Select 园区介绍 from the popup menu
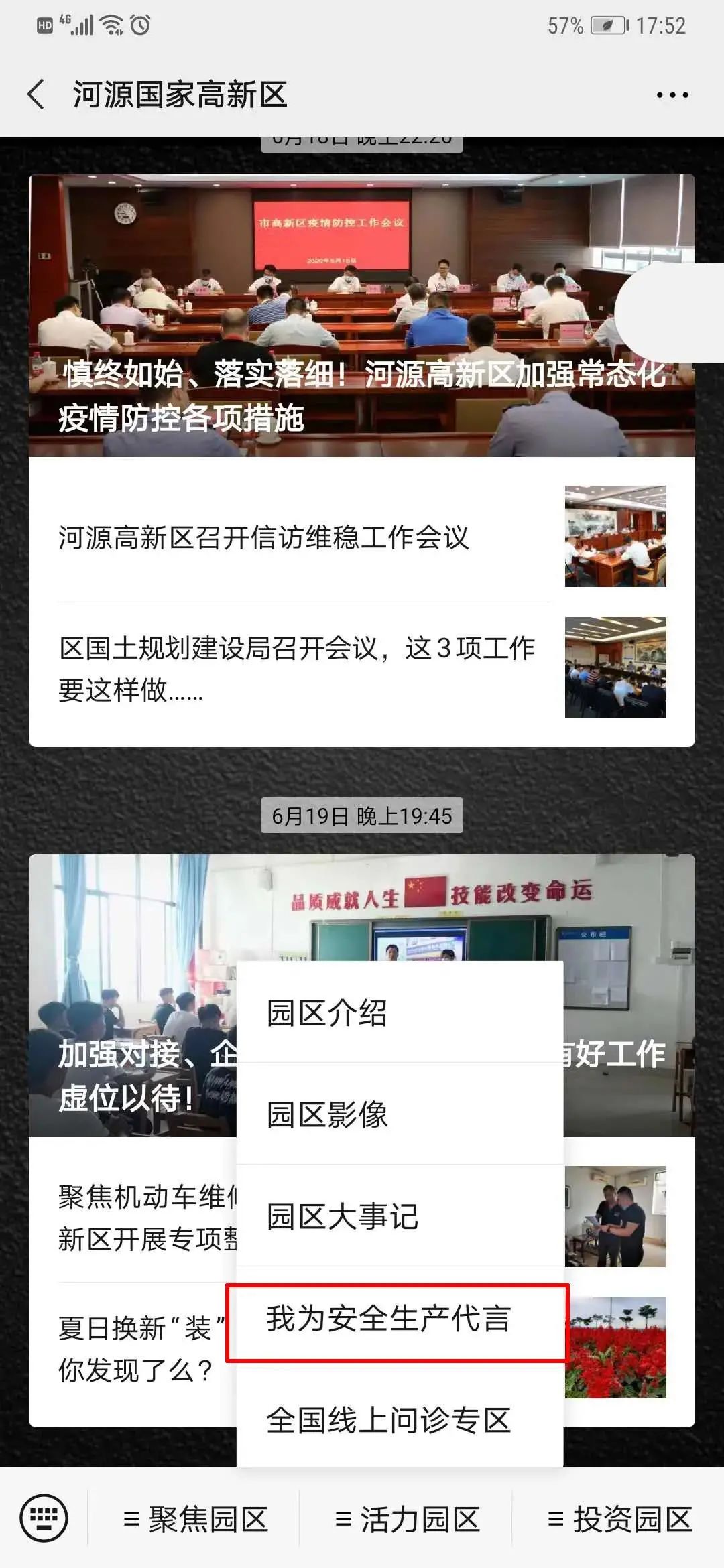This screenshot has width=724, height=1568. tap(400, 1013)
